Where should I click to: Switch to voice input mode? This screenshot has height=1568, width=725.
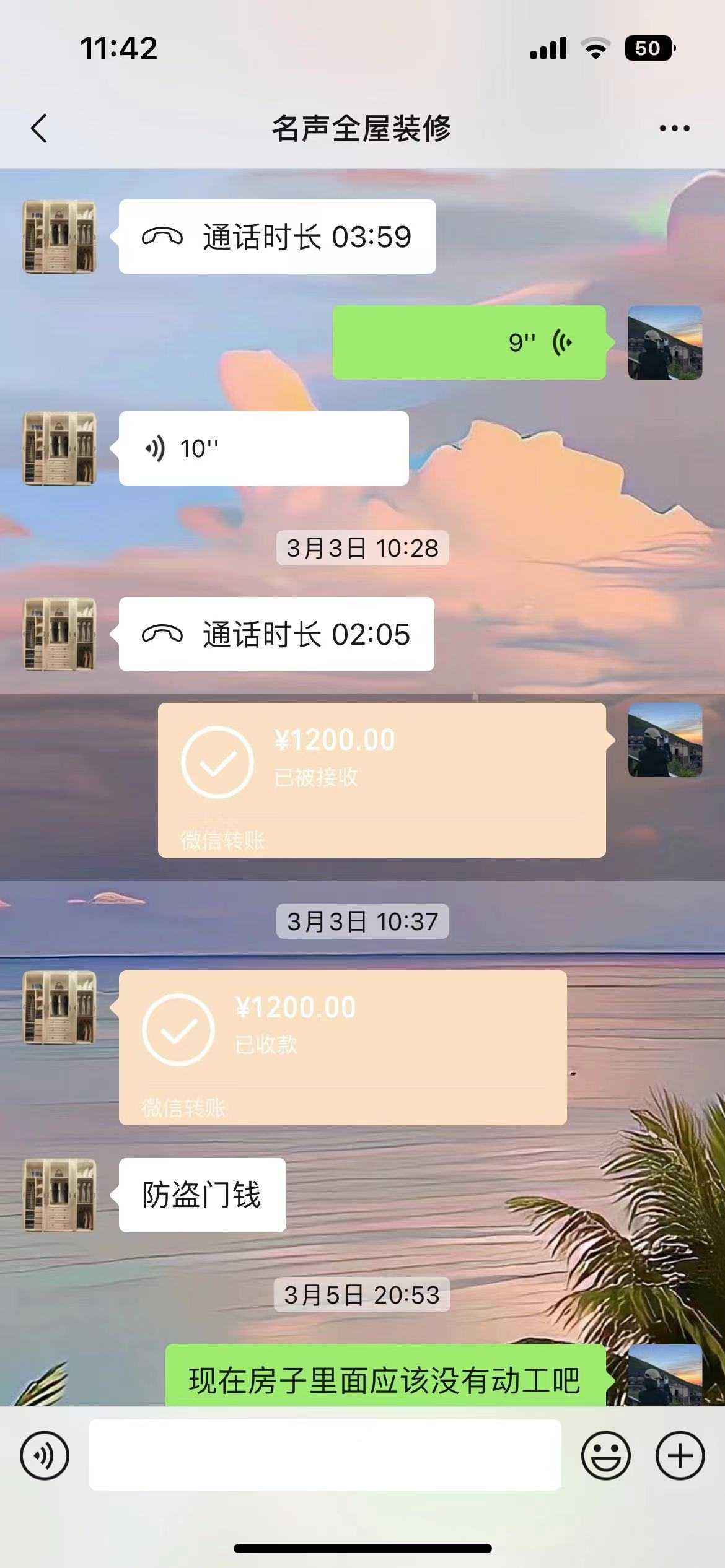tap(45, 1455)
